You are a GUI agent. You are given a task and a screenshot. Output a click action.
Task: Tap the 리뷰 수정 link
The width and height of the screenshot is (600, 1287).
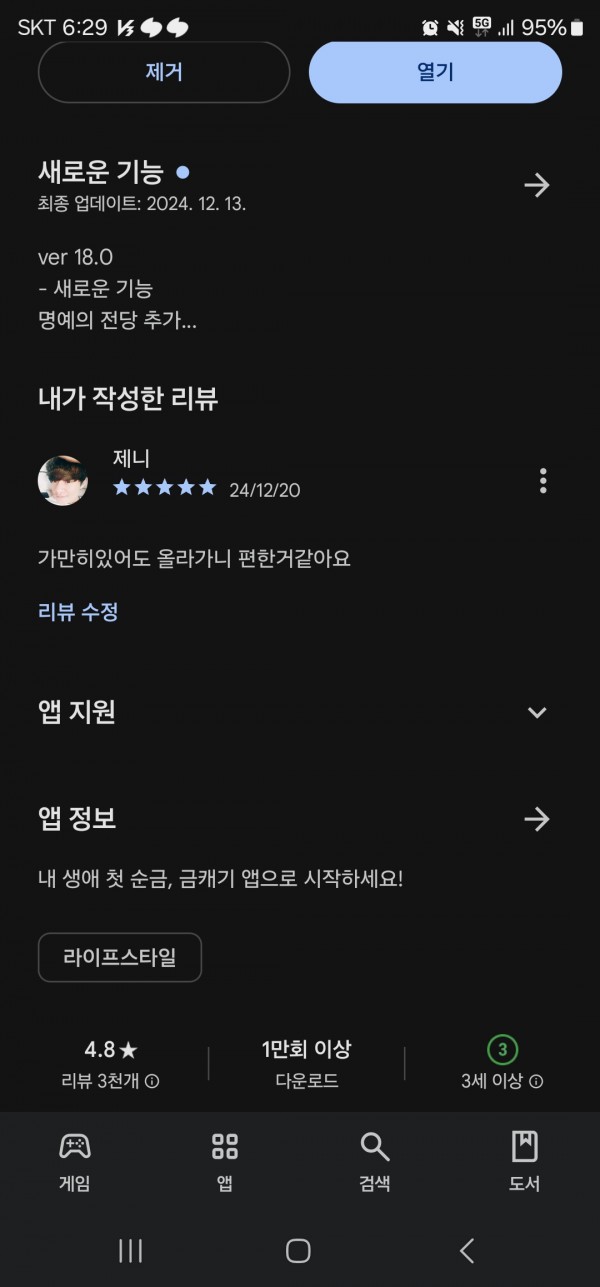[x=78, y=612]
